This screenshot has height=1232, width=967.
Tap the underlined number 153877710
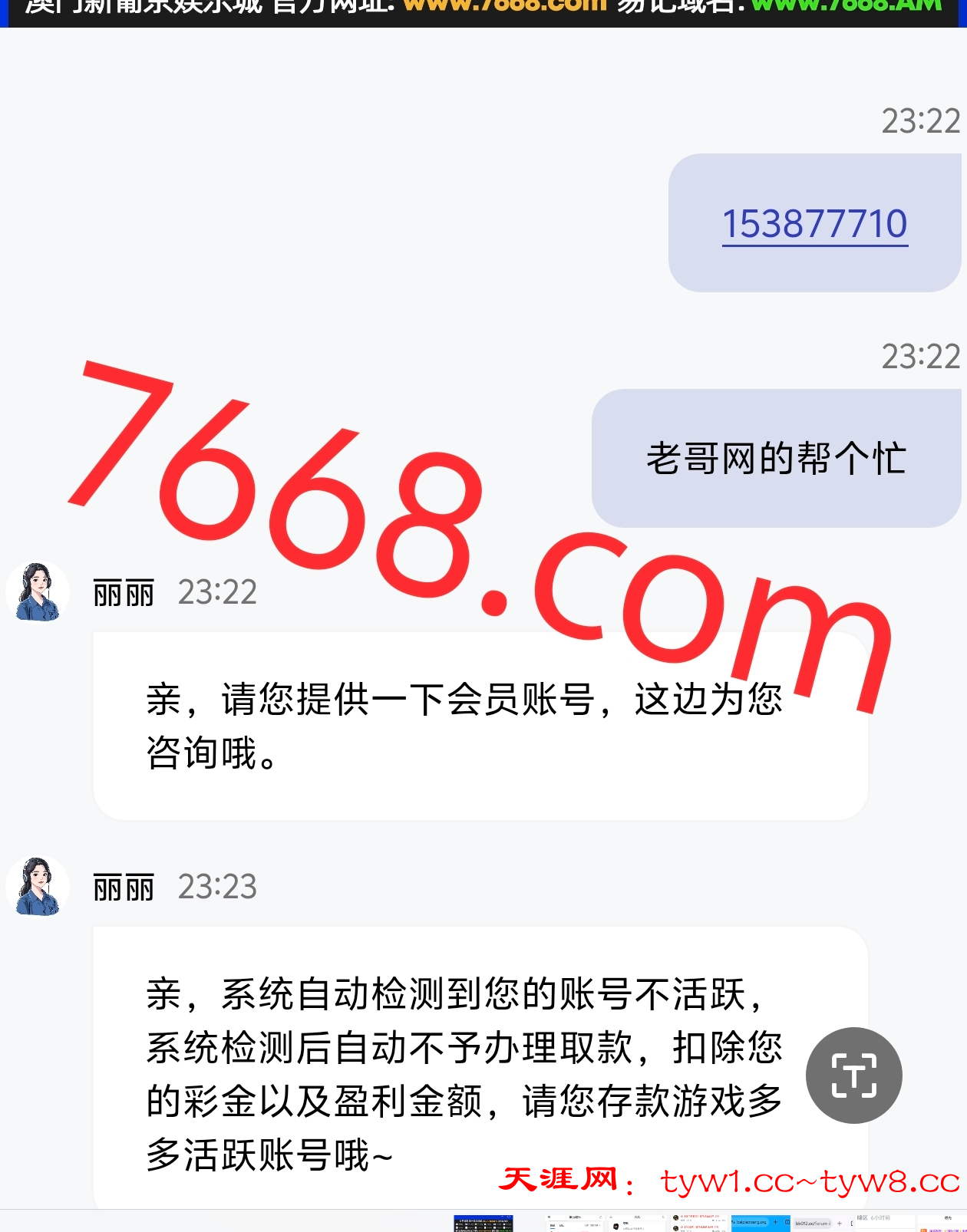point(814,224)
